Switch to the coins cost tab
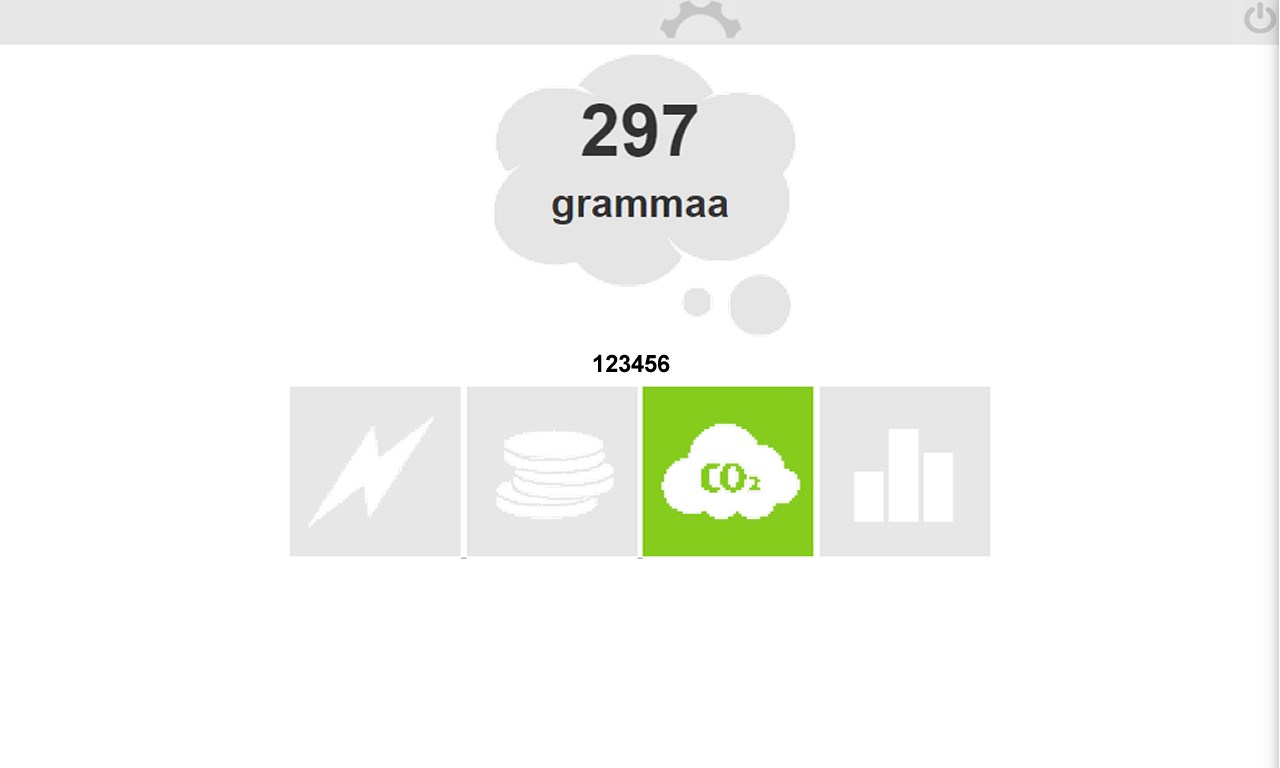 [552, 471]
